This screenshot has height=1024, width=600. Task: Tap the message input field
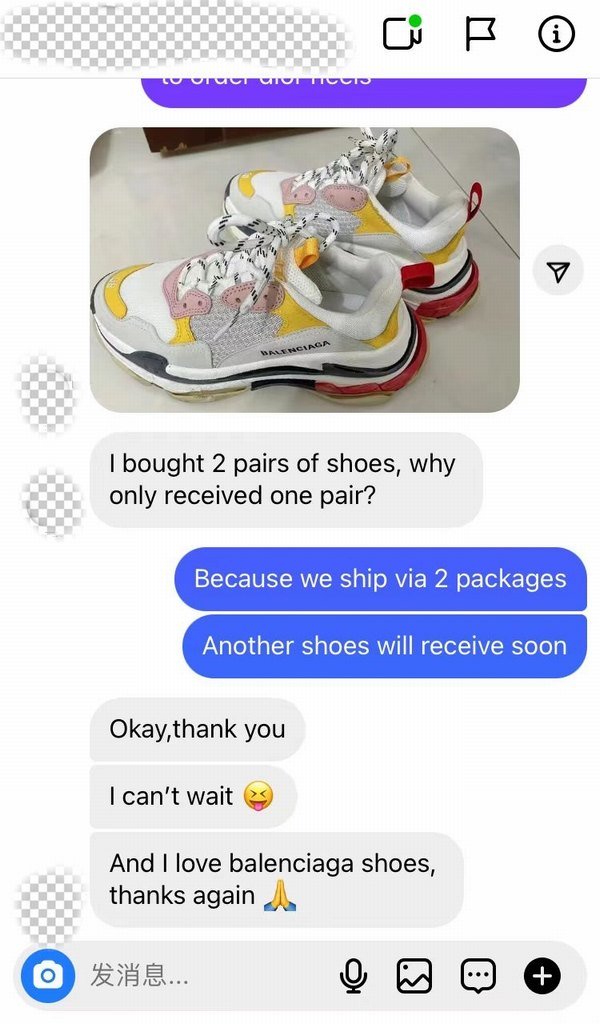(x=200, y=975)
